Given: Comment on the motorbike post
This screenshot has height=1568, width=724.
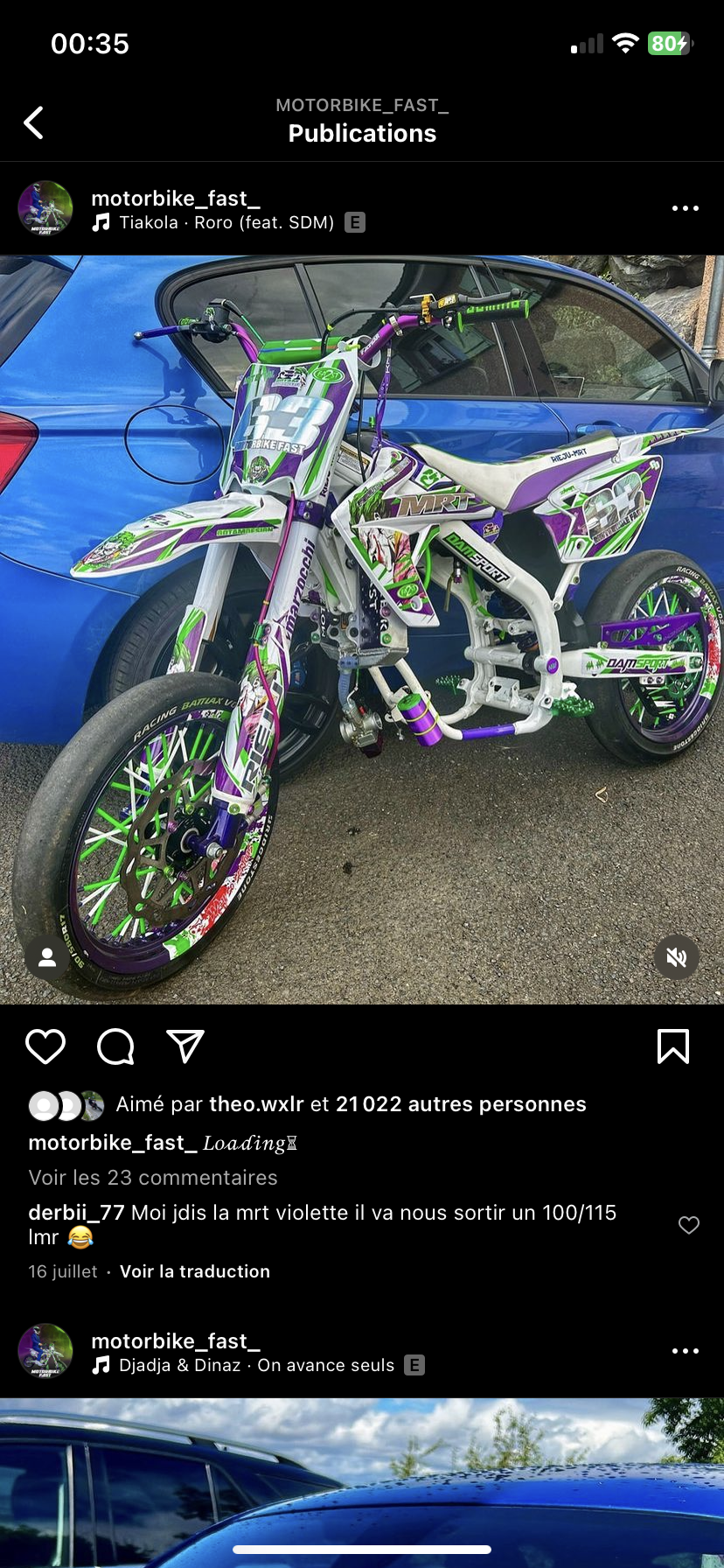Looking at the screenshot, I should pos(115,1046).
